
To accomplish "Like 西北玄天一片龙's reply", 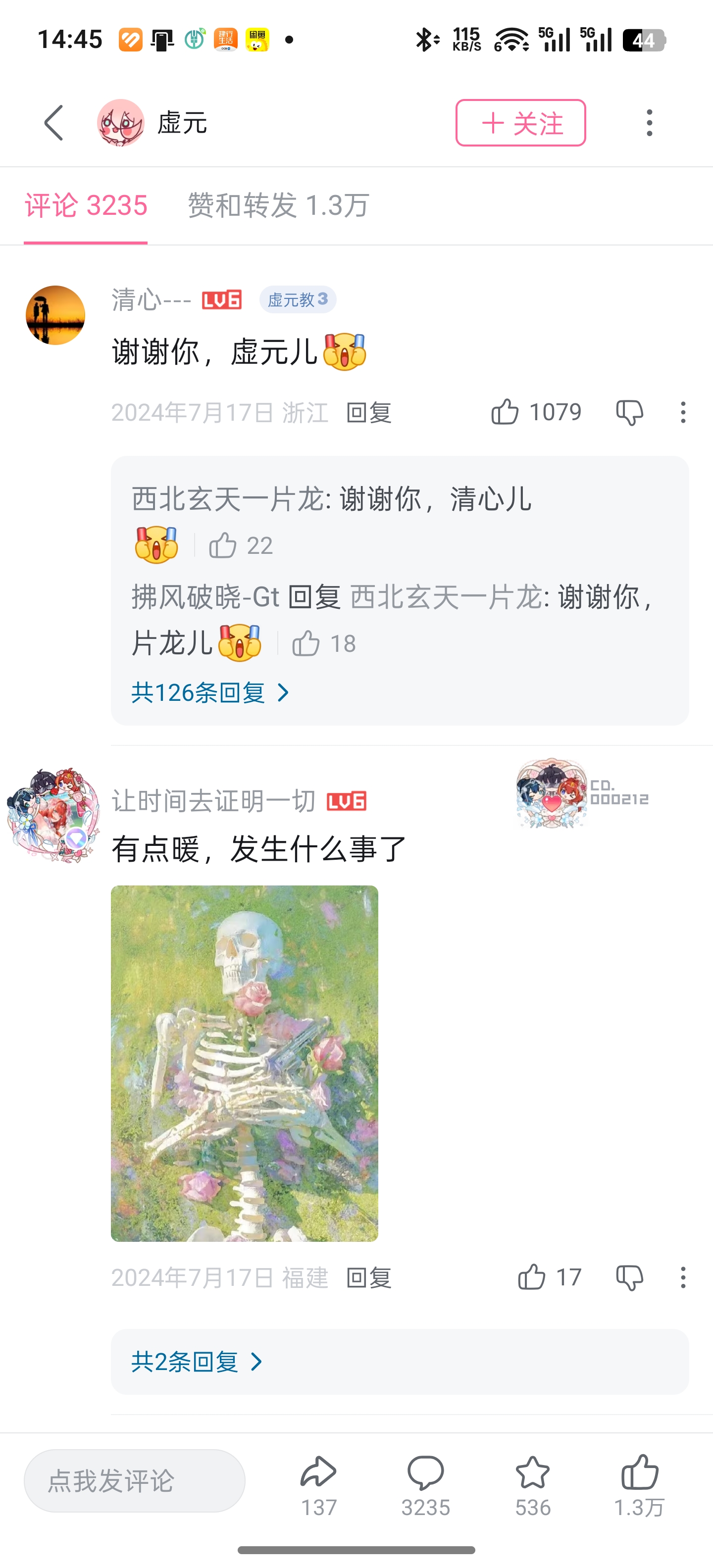I will 223,545.
